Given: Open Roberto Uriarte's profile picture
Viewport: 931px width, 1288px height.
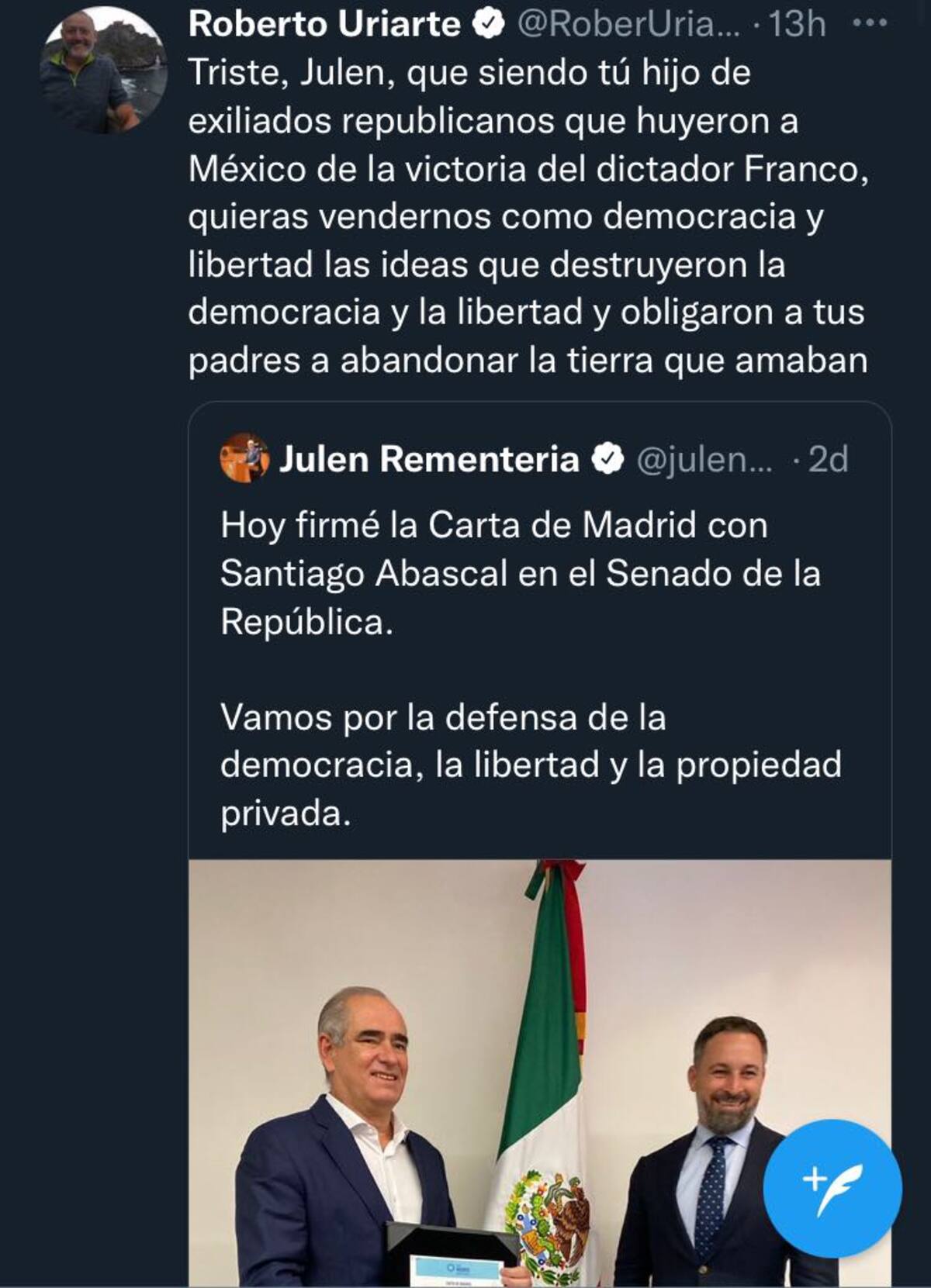Looking at the screenshot, I should pyautogui.click(x=102, y=69).
